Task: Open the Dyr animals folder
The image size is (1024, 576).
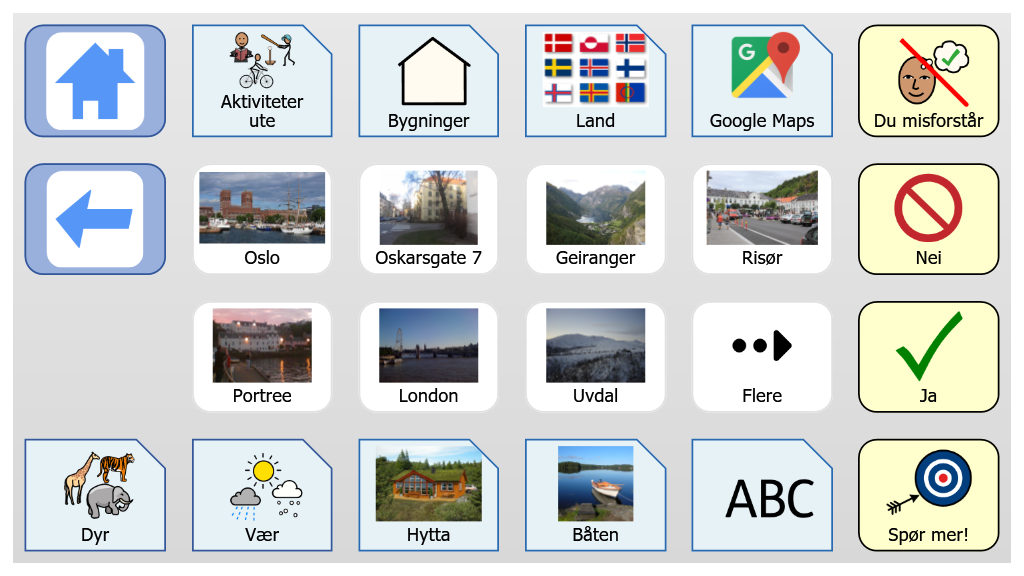Action: 95,495
